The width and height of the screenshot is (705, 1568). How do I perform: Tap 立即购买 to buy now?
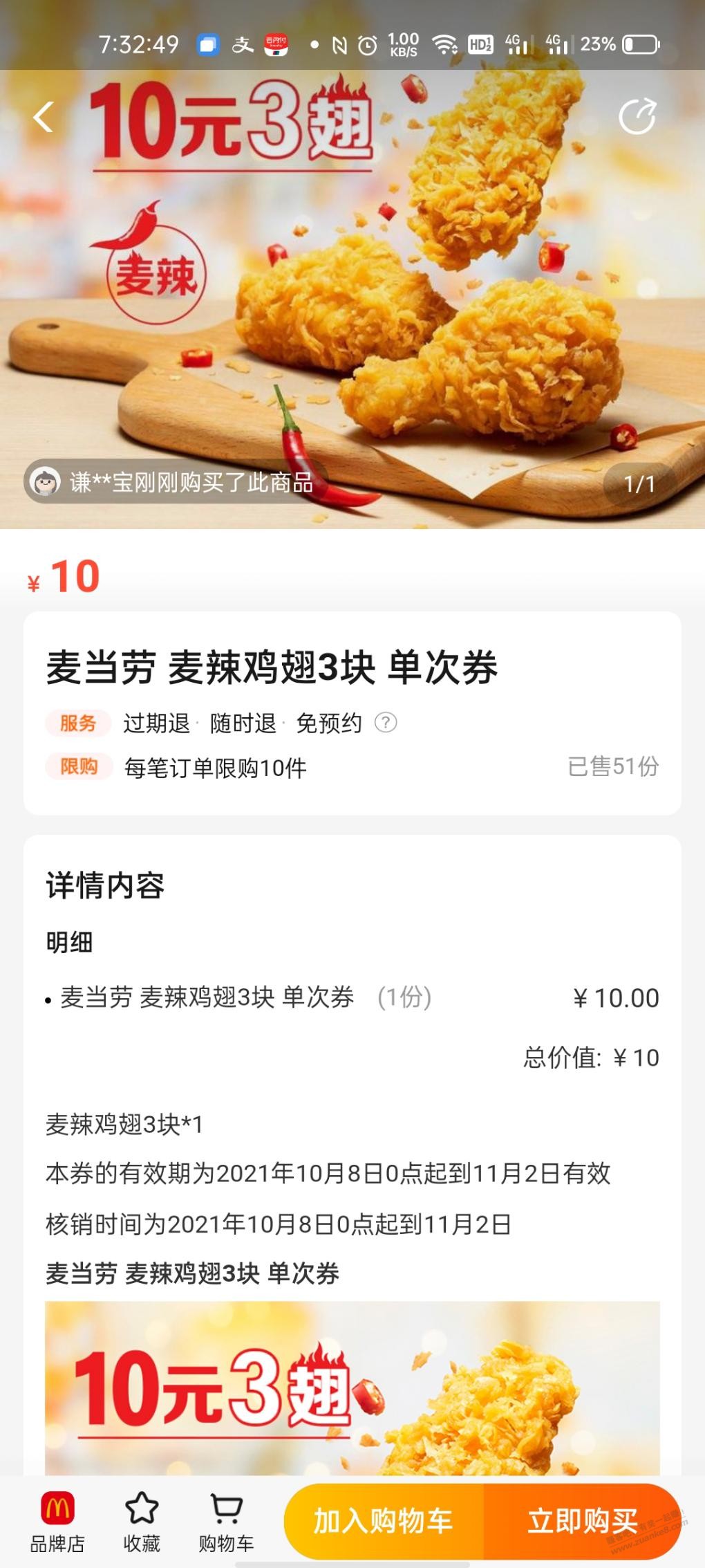[x=582, y=1520]
